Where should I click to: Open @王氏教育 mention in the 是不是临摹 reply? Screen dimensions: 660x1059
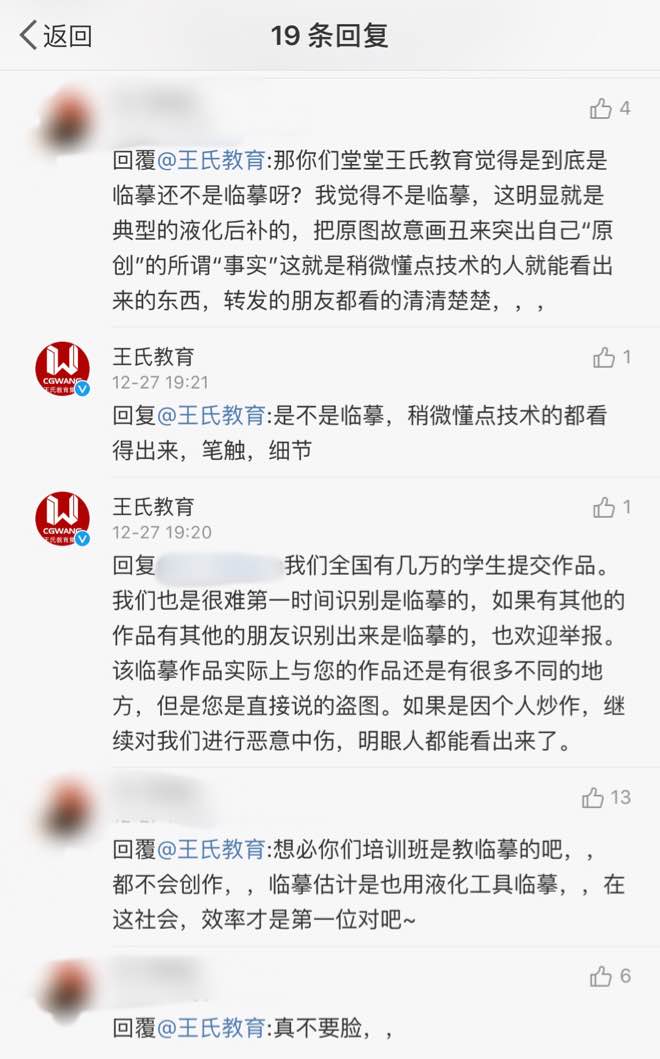(211, 415)
